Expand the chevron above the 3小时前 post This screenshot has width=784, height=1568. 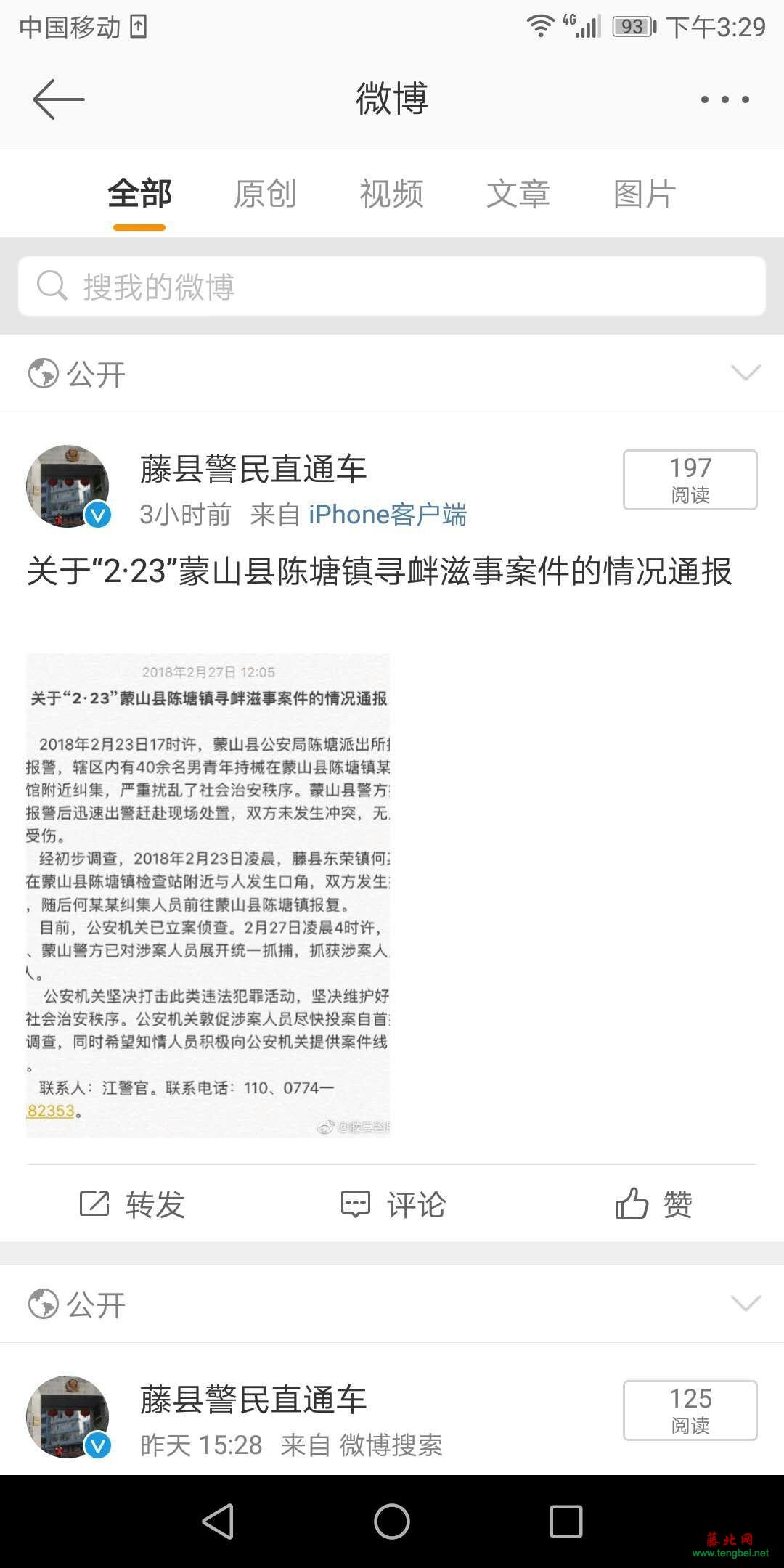coord(746,373)
